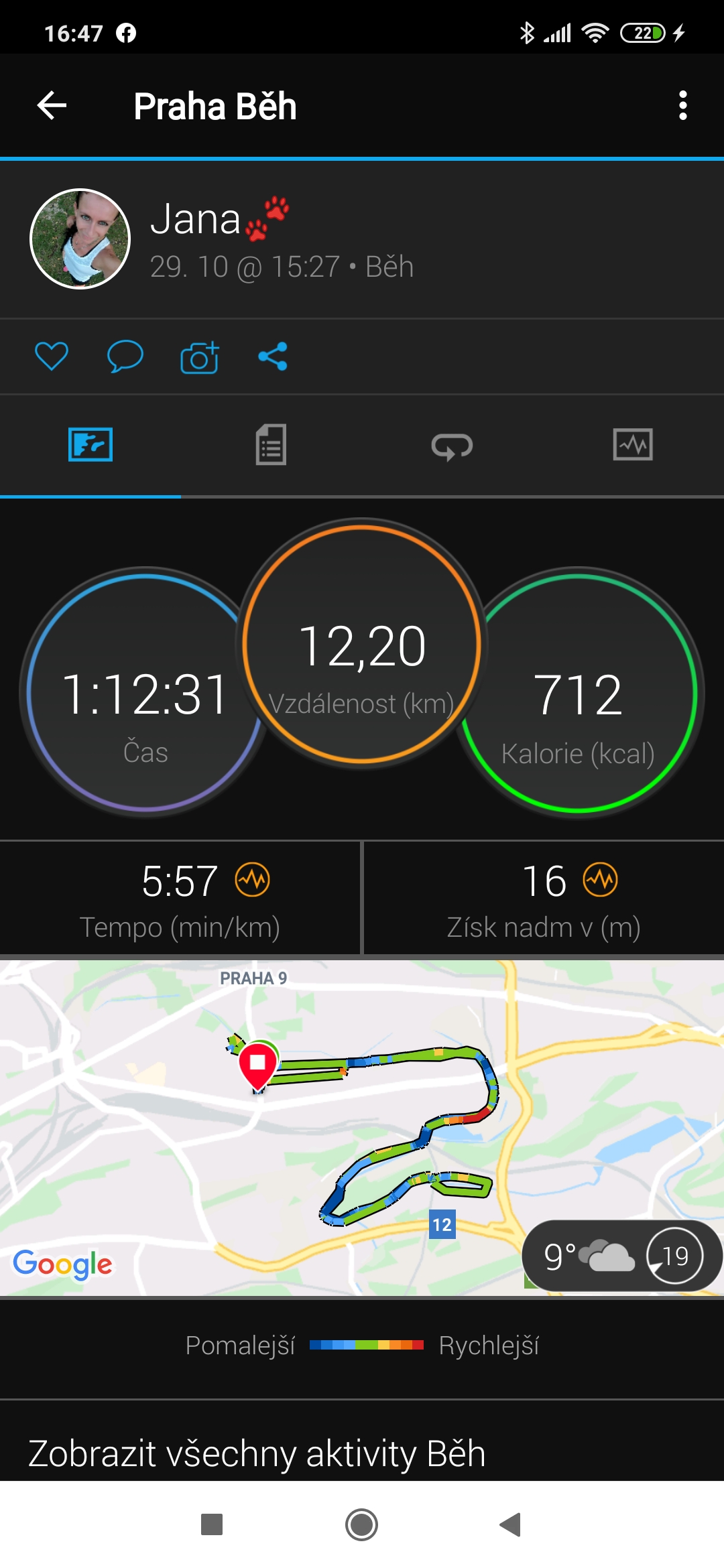Switch to the stats details tab
The image size is (724, 1568).
[271, 444]
